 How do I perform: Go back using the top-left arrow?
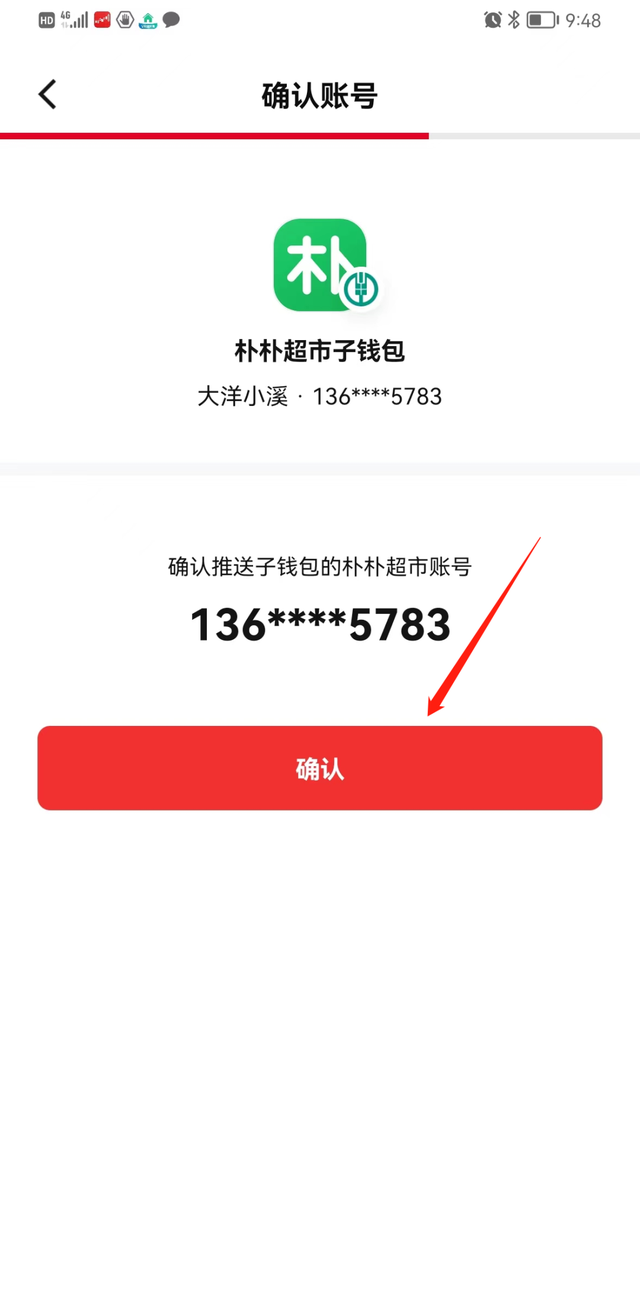coord(47,95)
